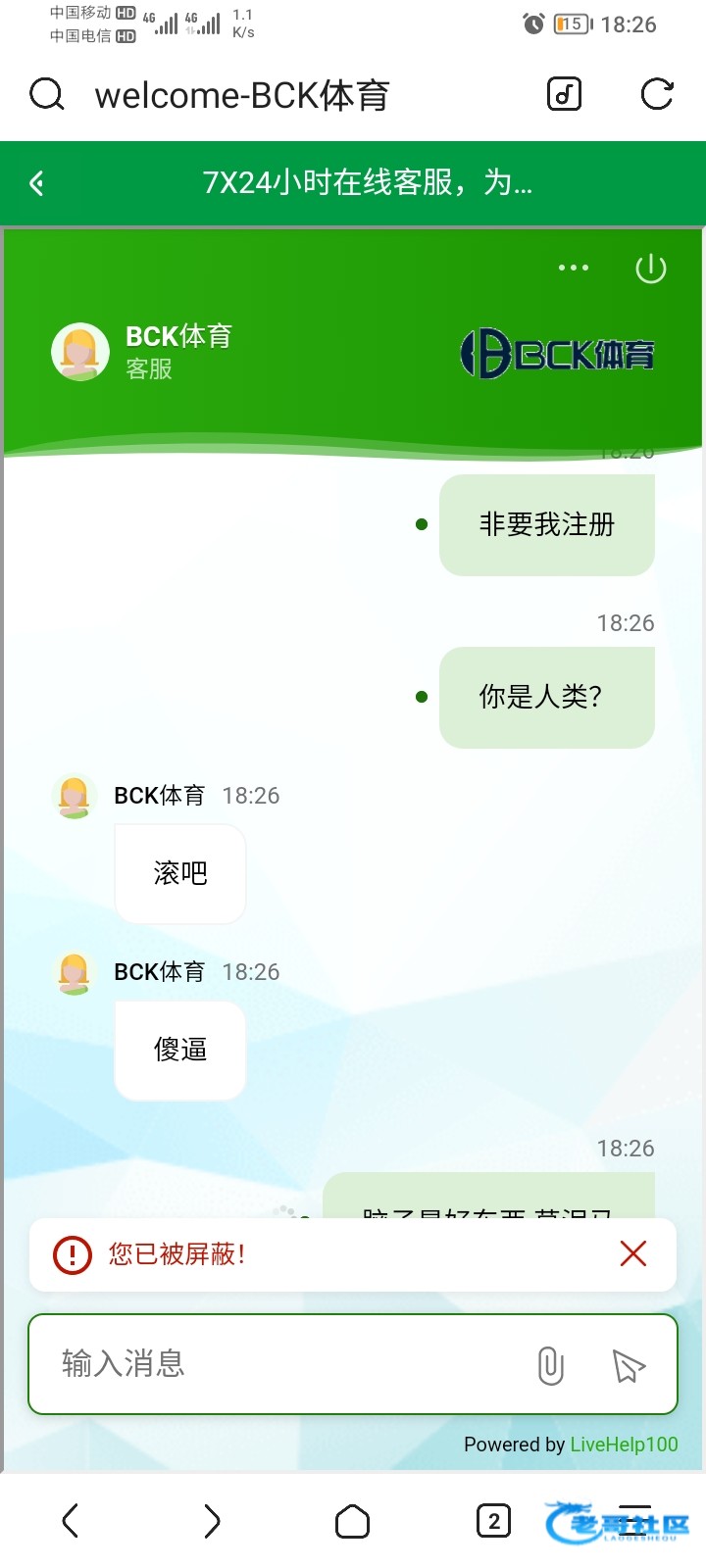Open the three-dot chat options menu
The height and width of the screenshot is (1568, 706).
pyautogui.click(x=574, y=268)
